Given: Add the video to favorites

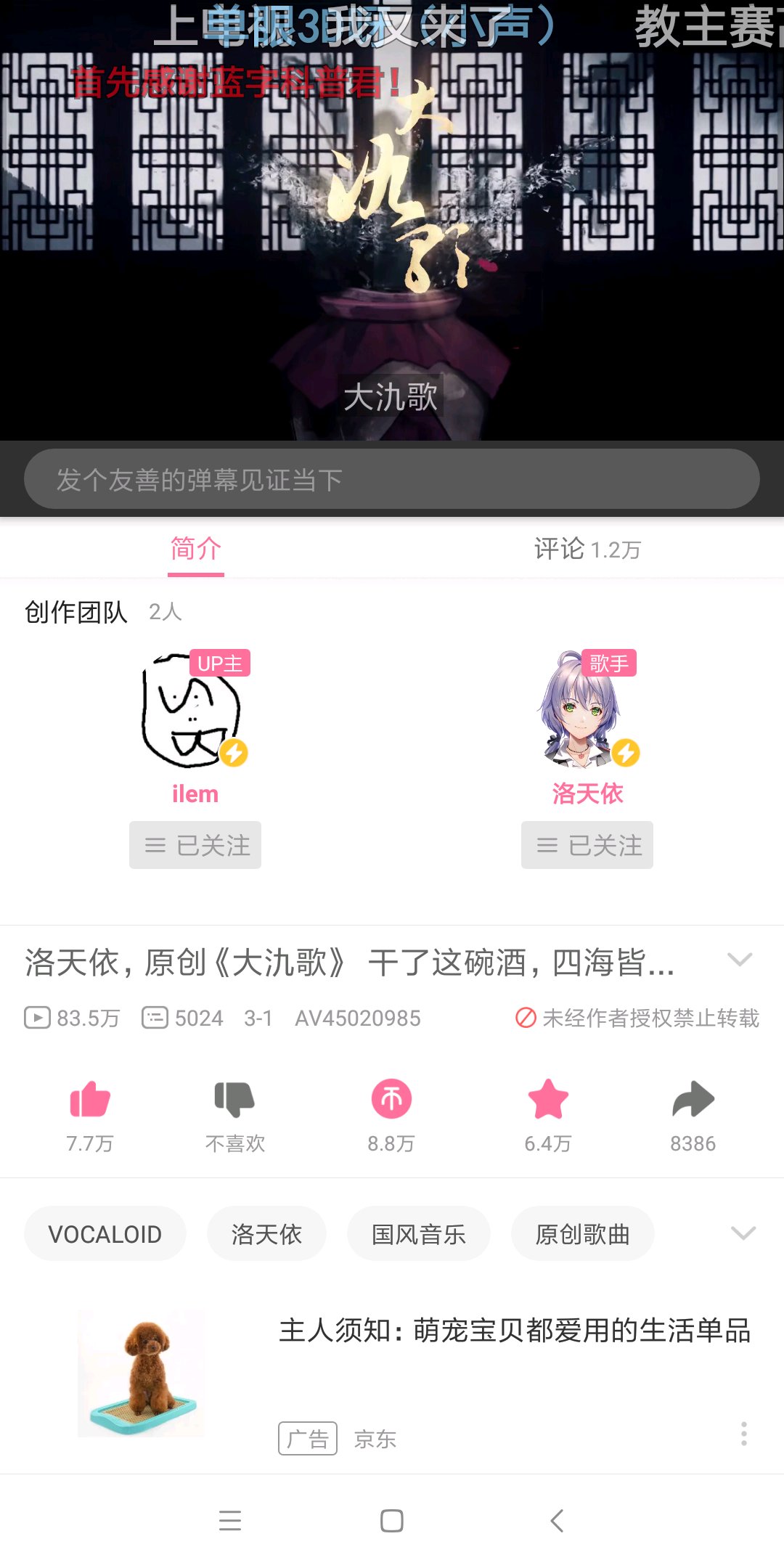Looking at the screenshot, I should [548, 1101].
